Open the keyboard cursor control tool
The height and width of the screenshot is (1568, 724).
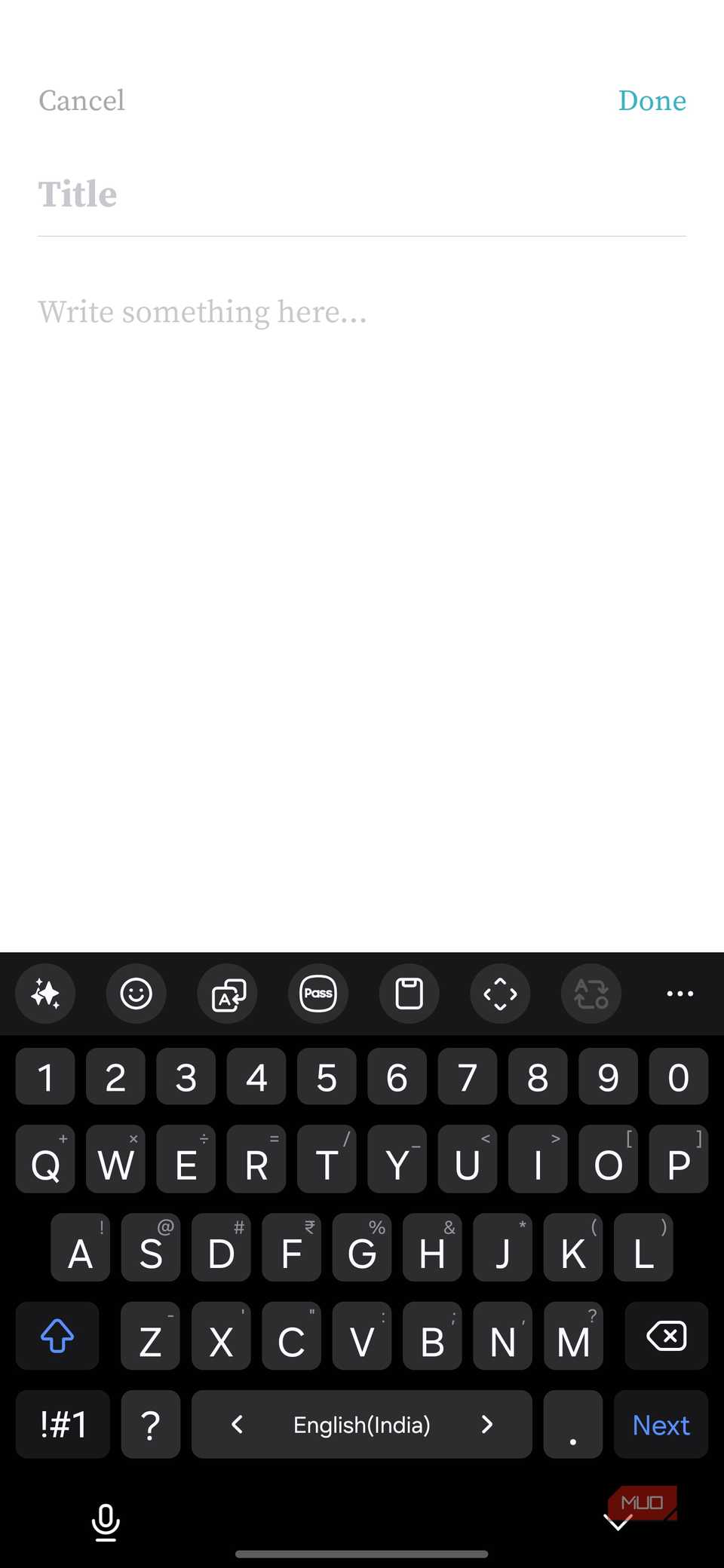point(501,994)
